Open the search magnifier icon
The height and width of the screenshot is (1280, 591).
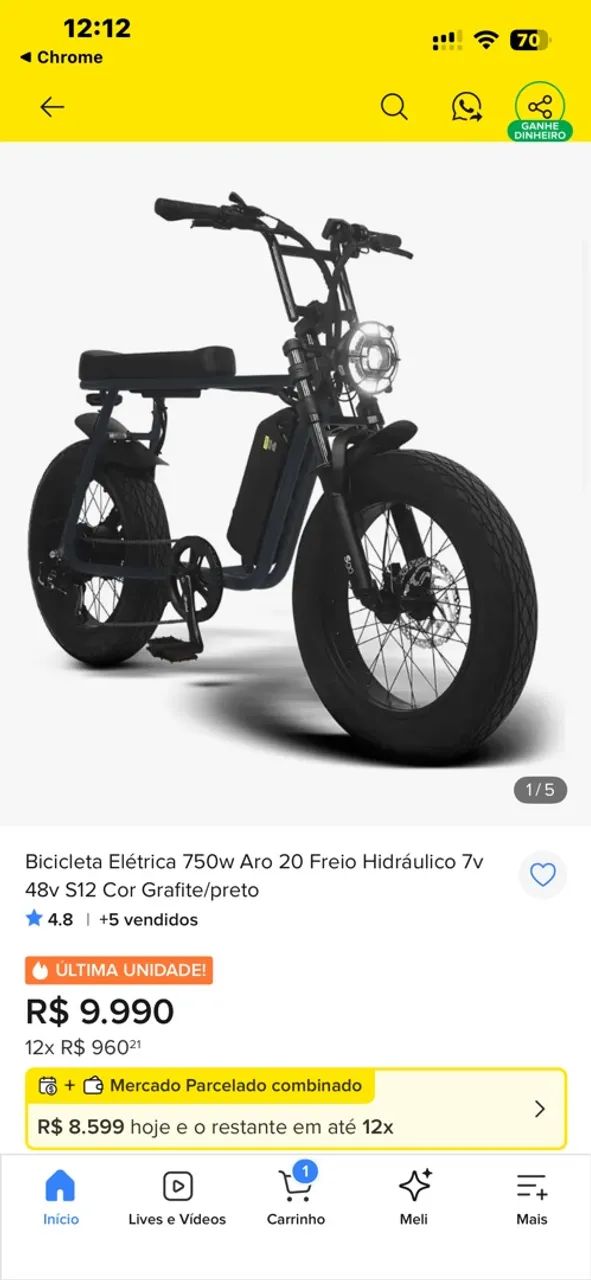tap(394, 107)
